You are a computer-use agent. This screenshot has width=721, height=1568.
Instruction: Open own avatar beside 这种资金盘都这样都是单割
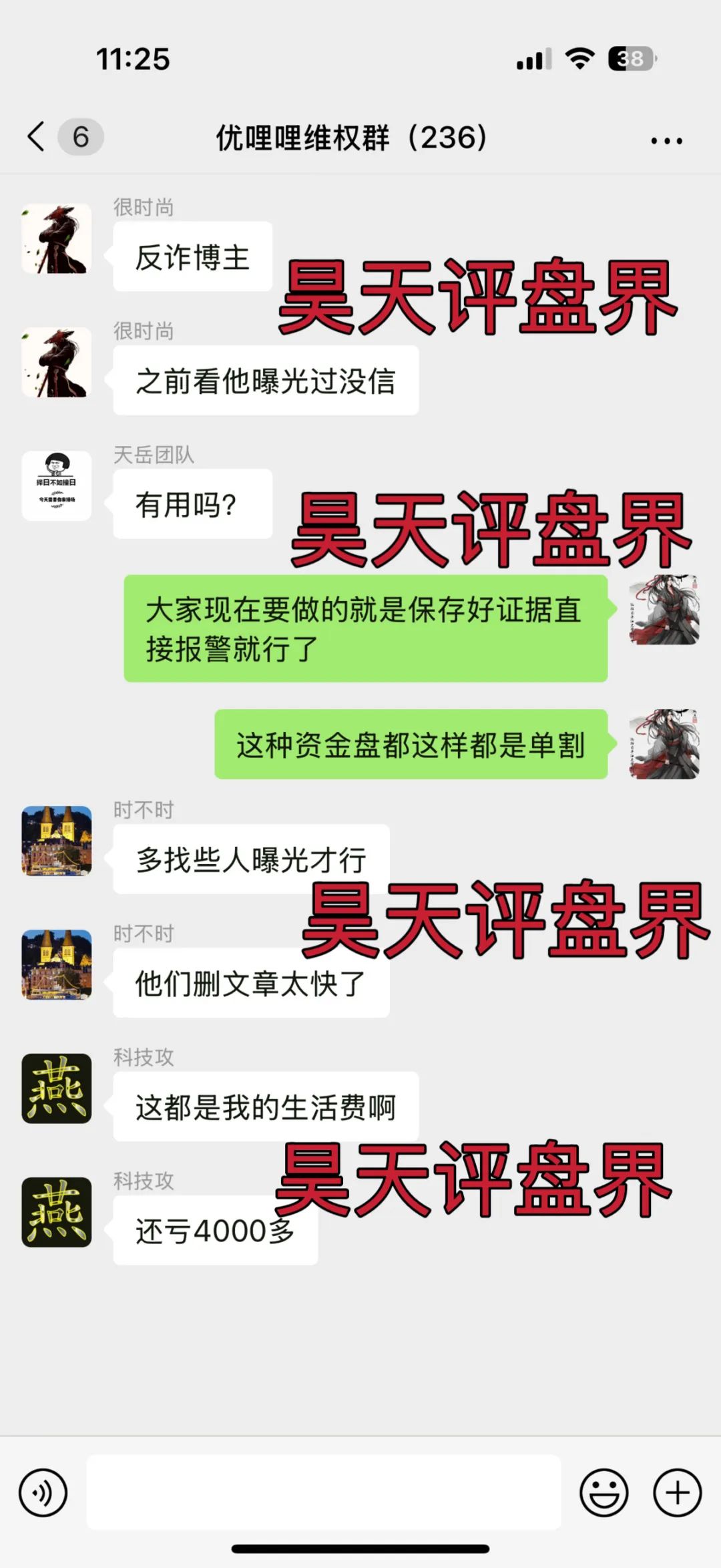point(664,744)
